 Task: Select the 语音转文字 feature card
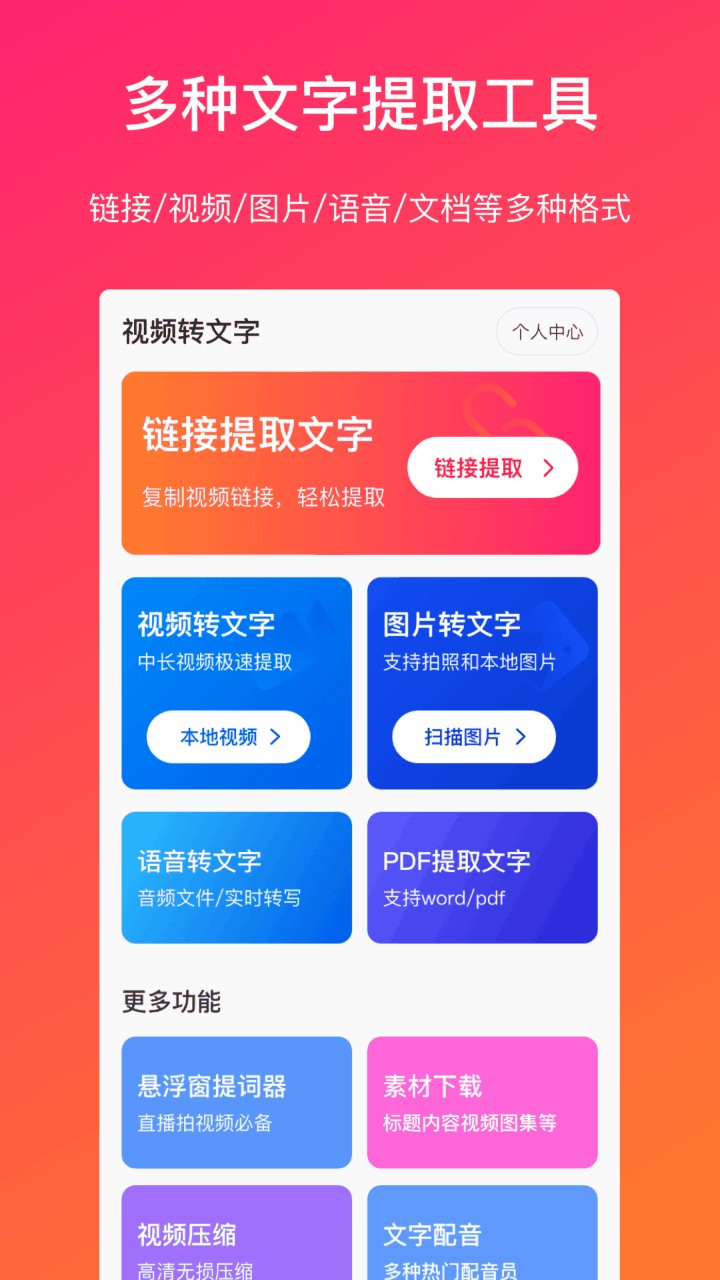pos(236,877)
